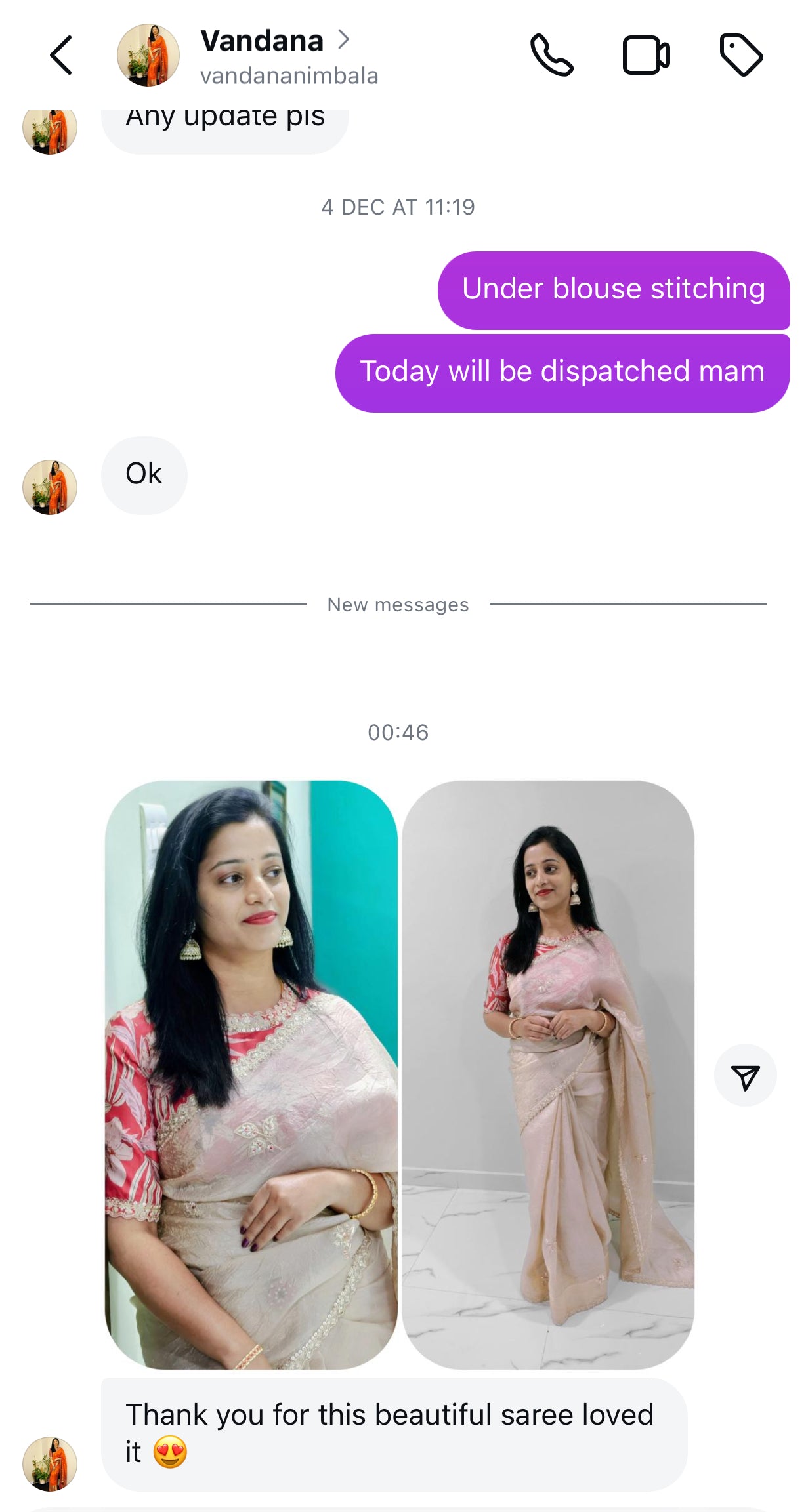This screenshot has height=1512, width=806.
Task: Forward the photos with the share icon
Action: coord(745,1076)
